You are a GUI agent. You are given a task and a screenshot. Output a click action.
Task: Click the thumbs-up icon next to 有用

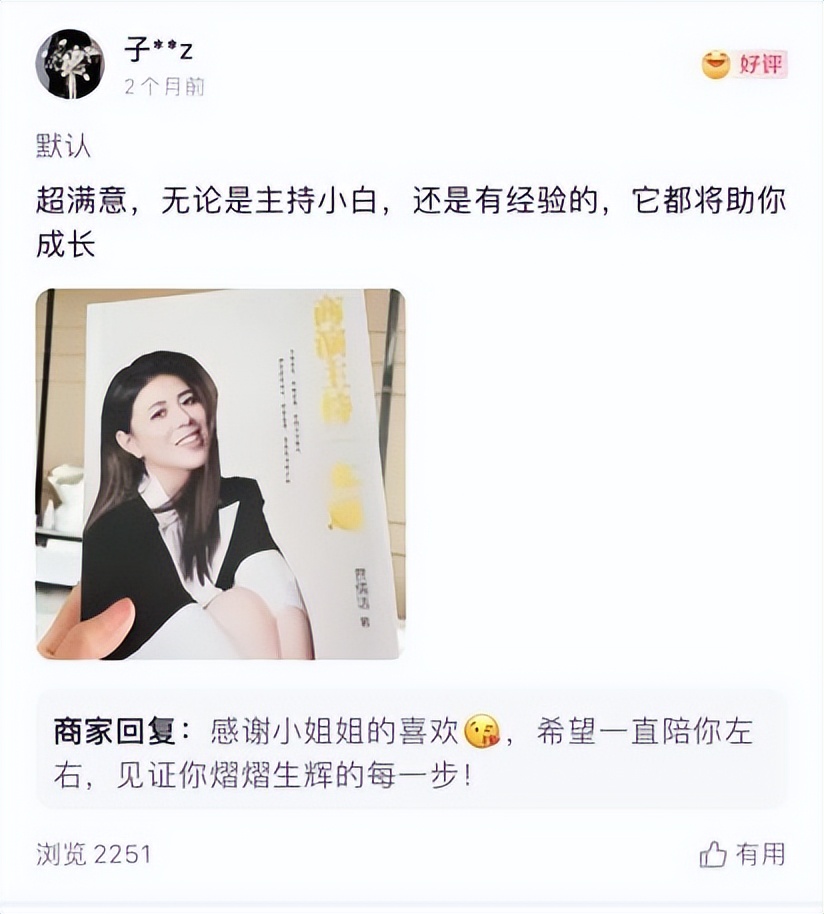click(x=714, y=852)
